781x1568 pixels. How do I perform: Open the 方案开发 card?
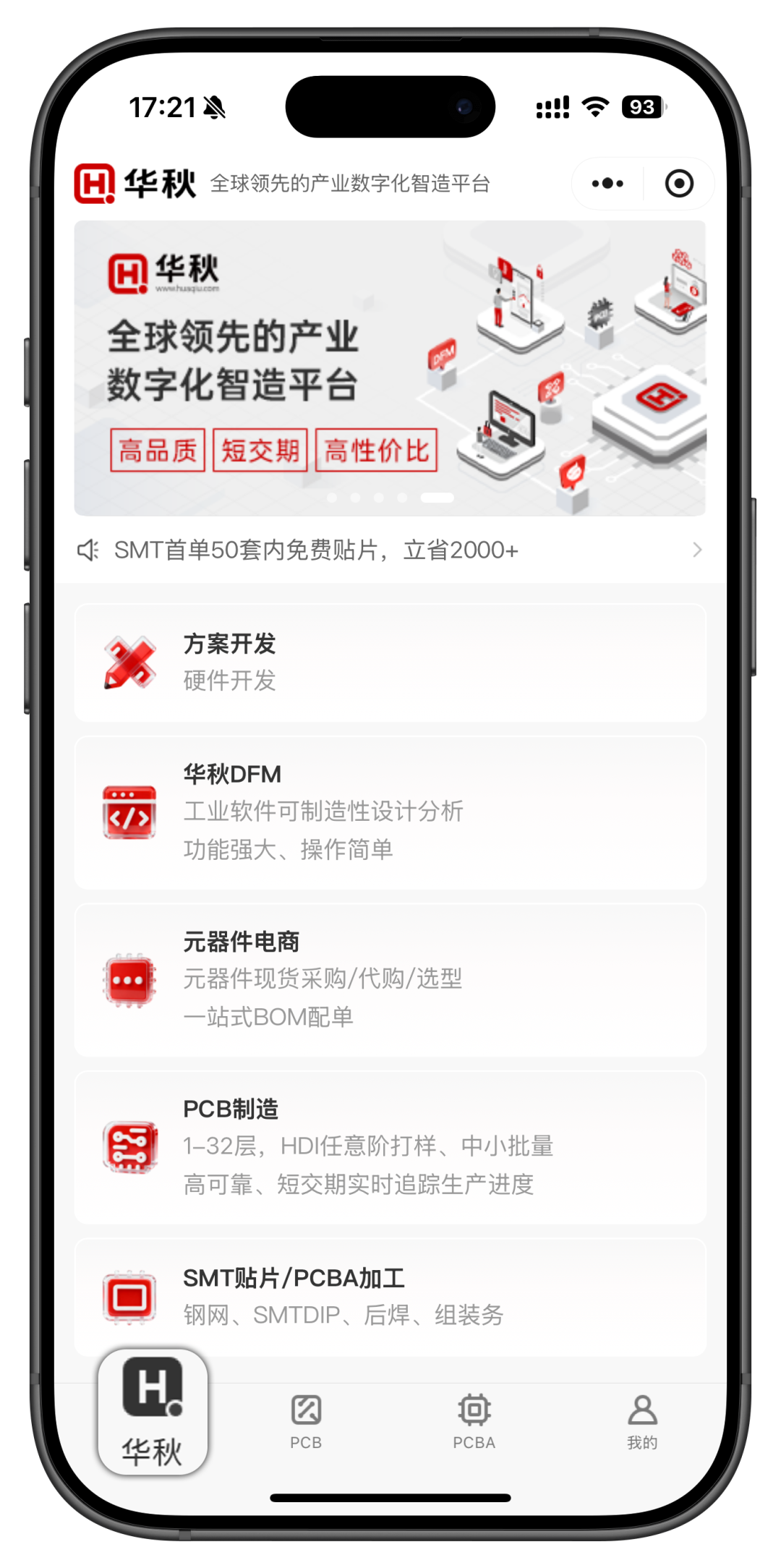(x=390, y=662)
